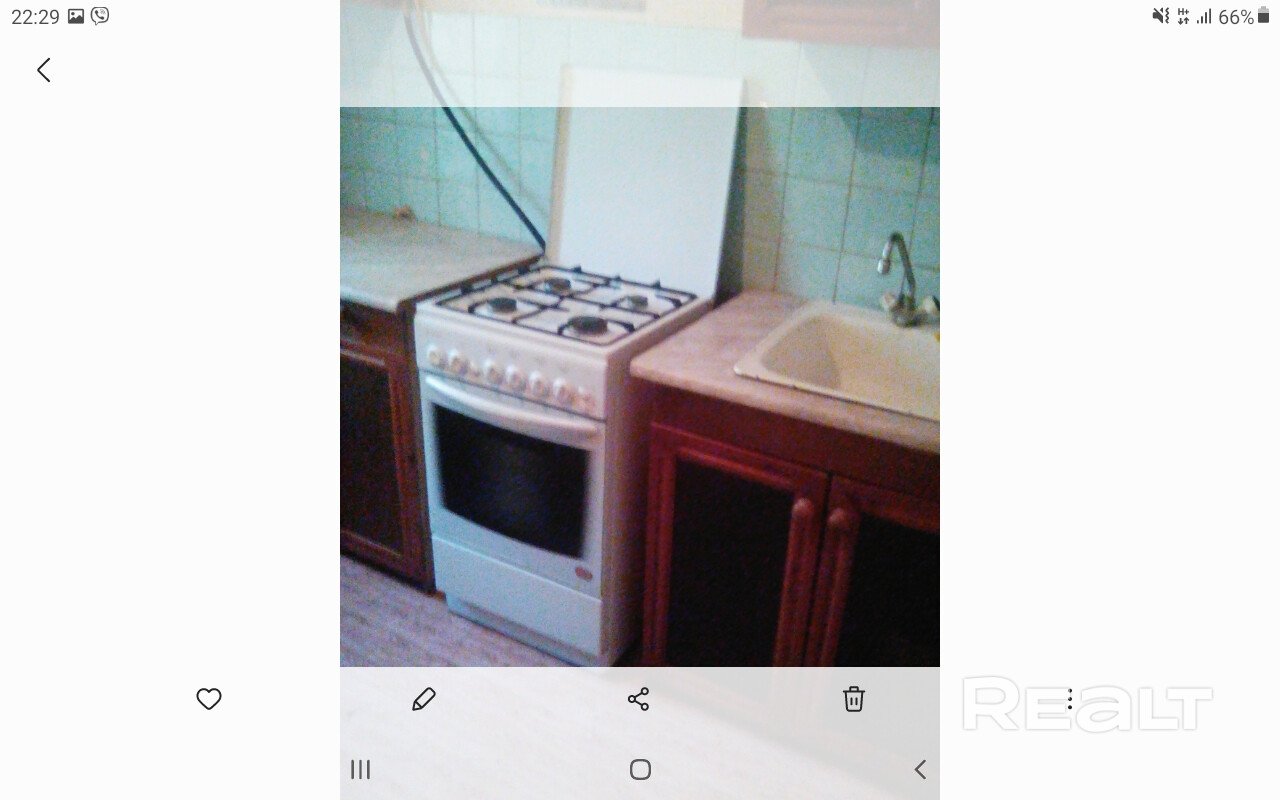Tap the system home button
1280x800 pixels.
click(x=641, y=769)
